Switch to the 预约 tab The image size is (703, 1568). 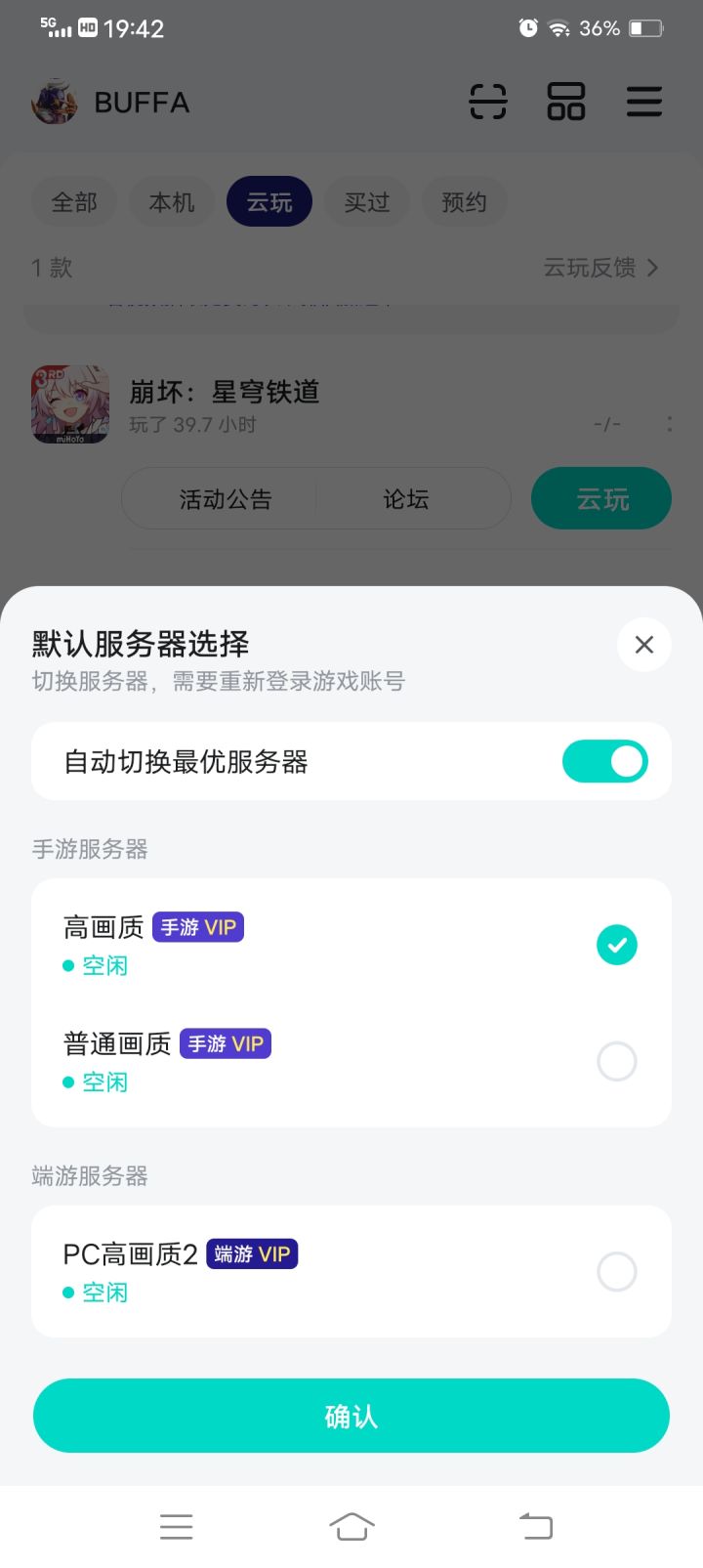[465, 201]
